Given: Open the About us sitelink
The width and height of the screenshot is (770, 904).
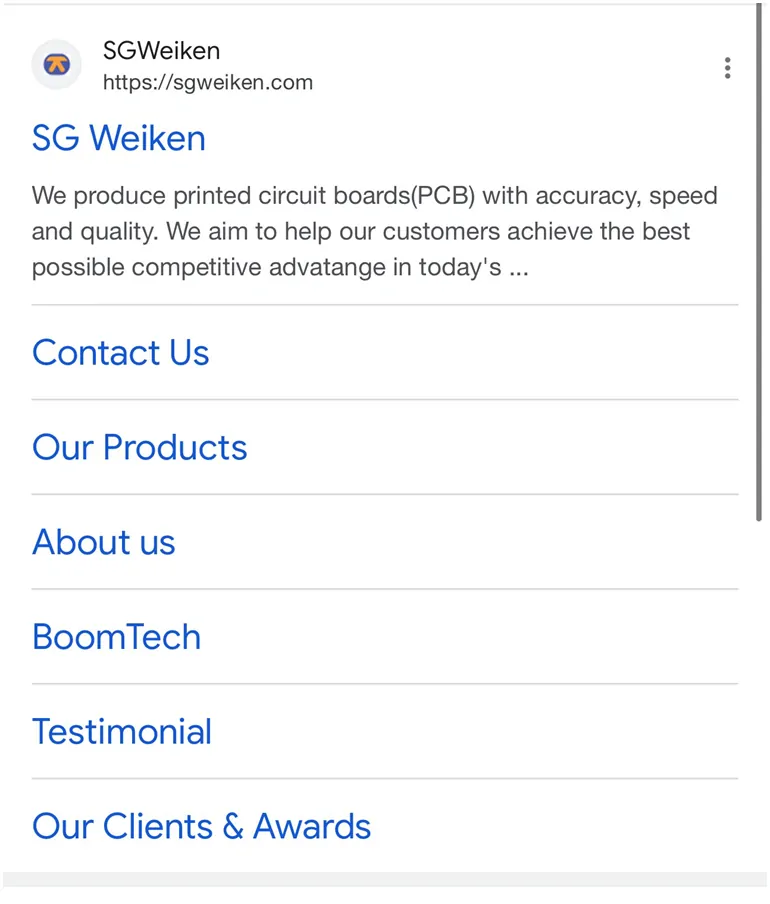Looking at the screenshot, I should point(104,542).
